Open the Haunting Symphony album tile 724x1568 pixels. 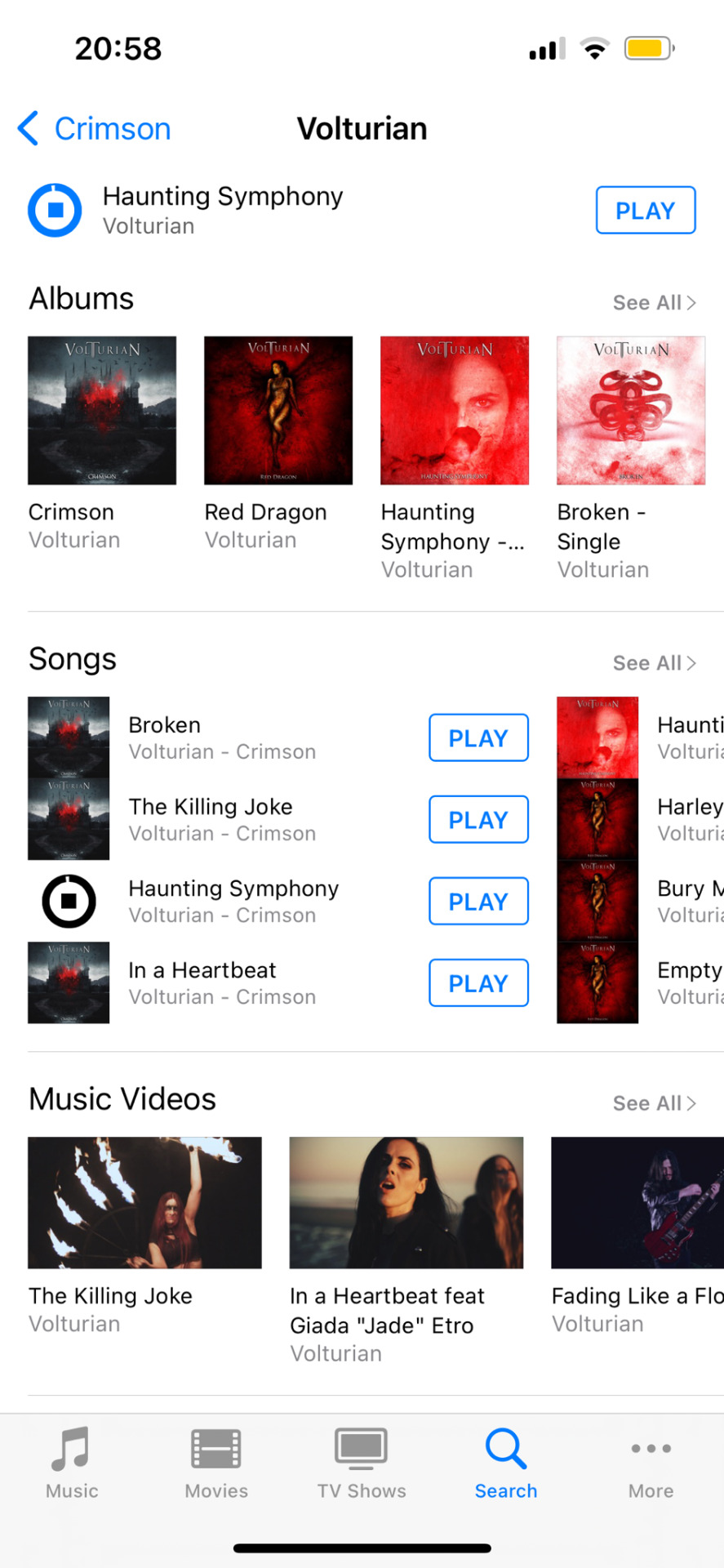455,411
